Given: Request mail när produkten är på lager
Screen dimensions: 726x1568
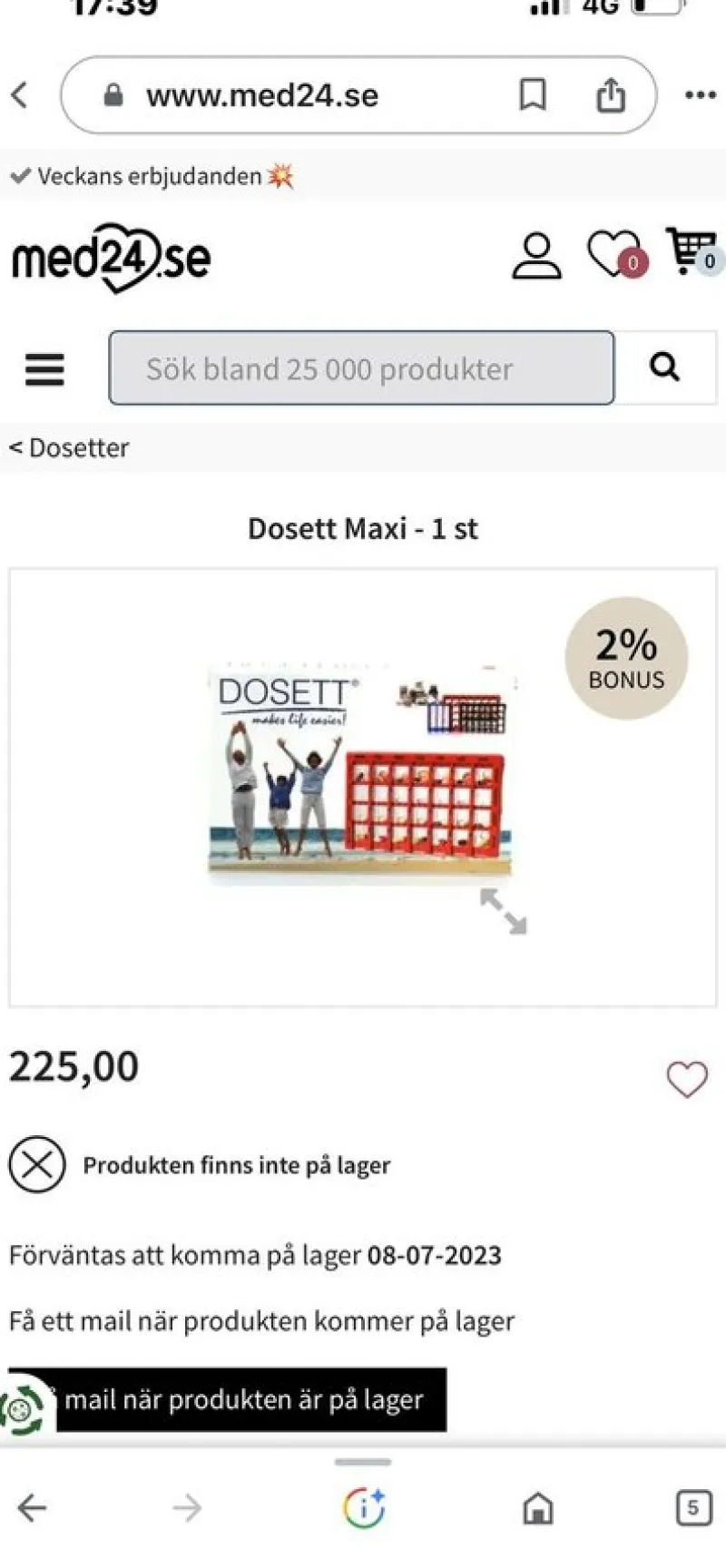Looking at the screenshot, I should coord(245,1399).
